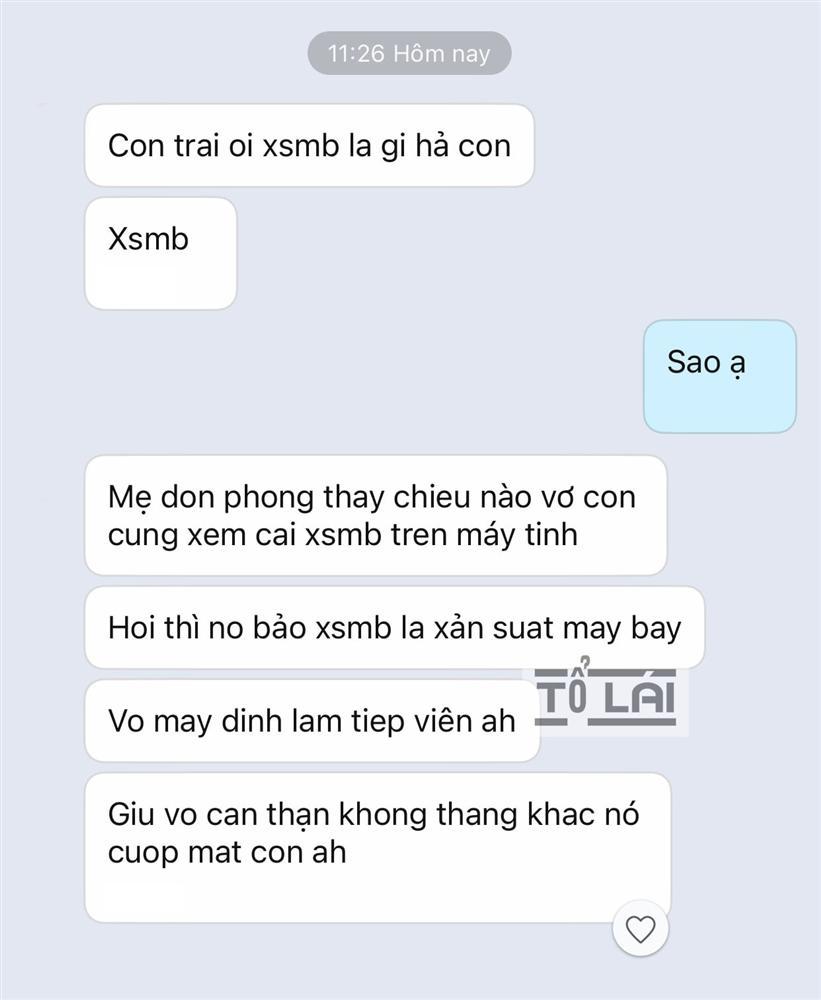821x1000 pixels.
Task: Tap the circular heart button to like the warning message
Action: click(640, 928)
